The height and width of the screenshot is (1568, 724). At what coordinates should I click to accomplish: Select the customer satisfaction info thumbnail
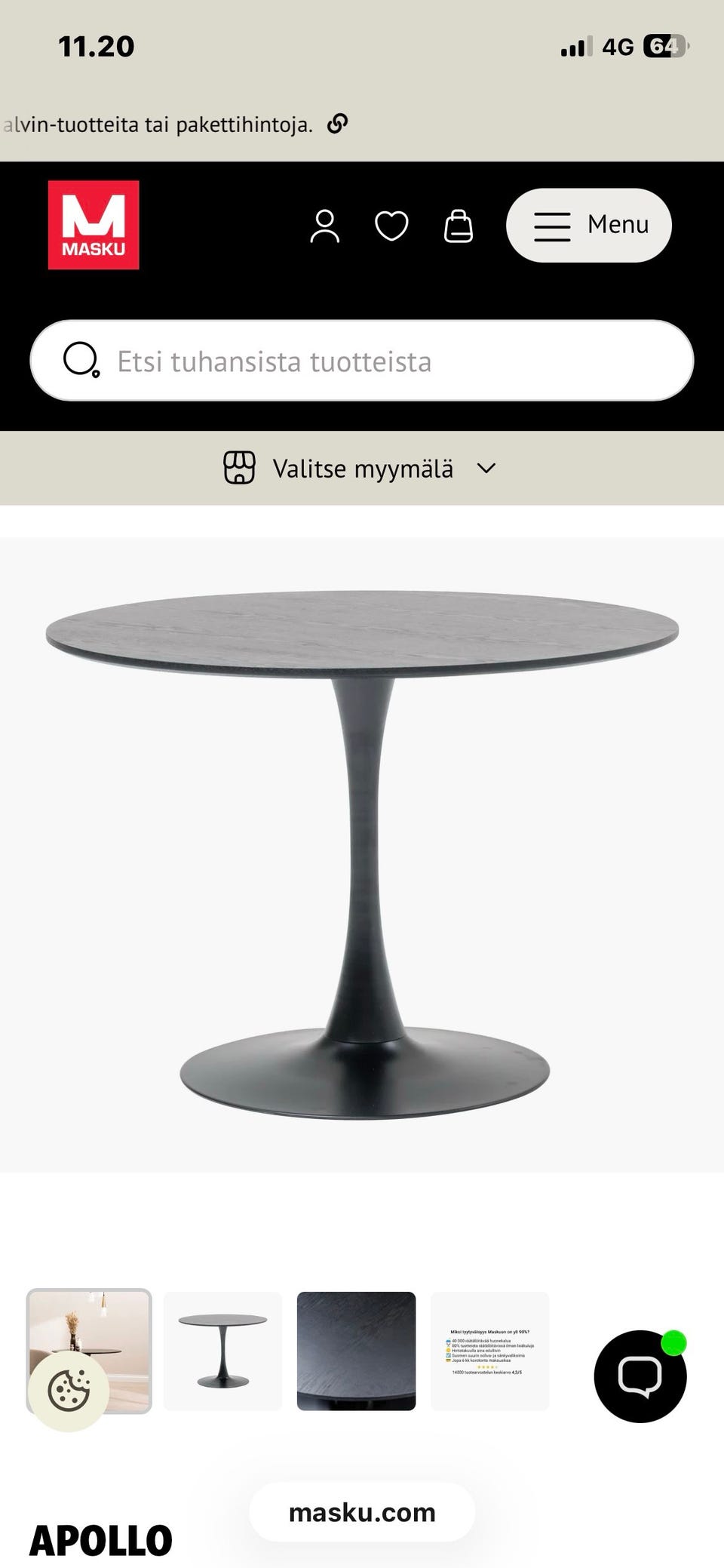point(489,1351)
